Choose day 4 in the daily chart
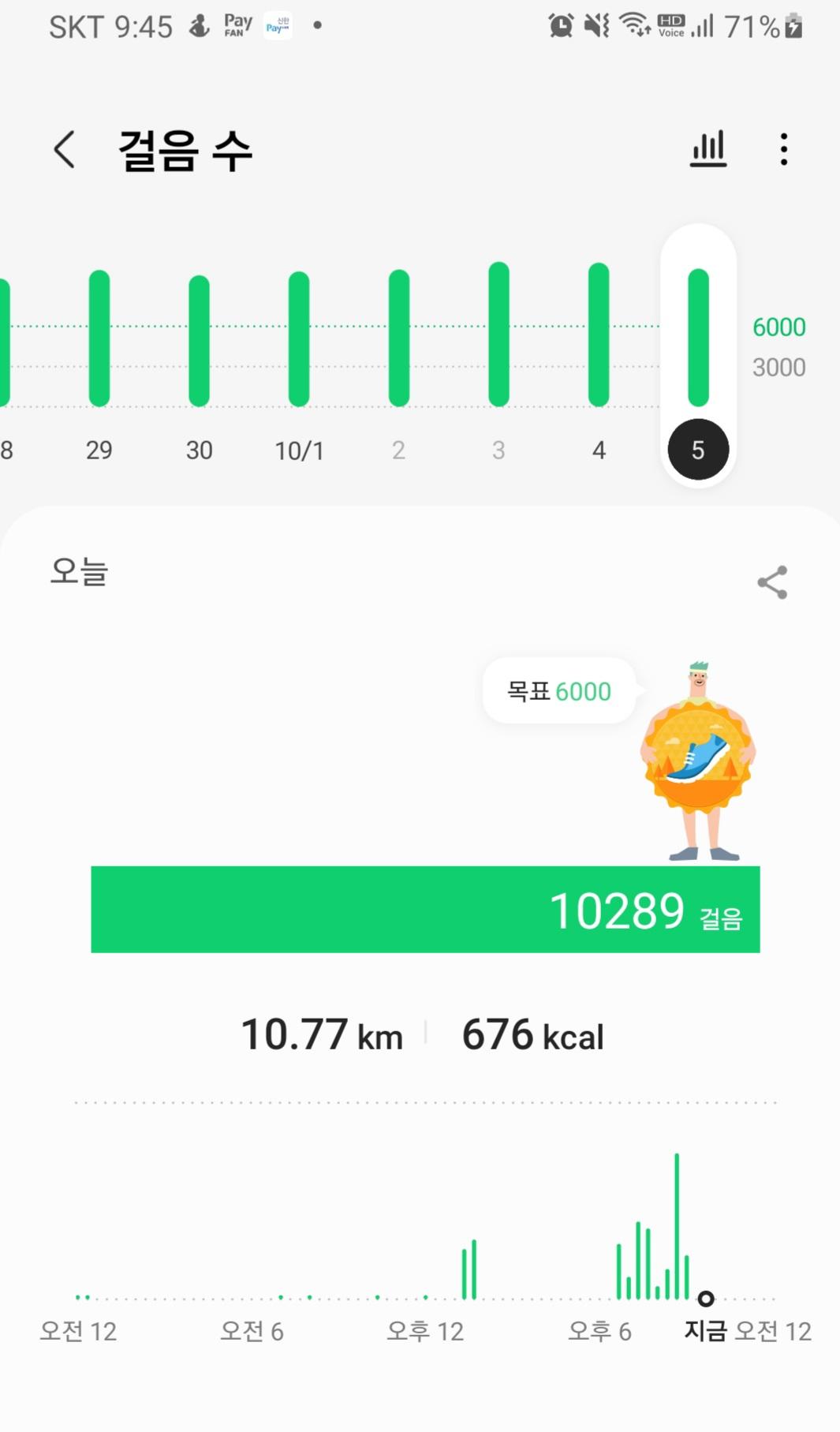 [599, 335]
